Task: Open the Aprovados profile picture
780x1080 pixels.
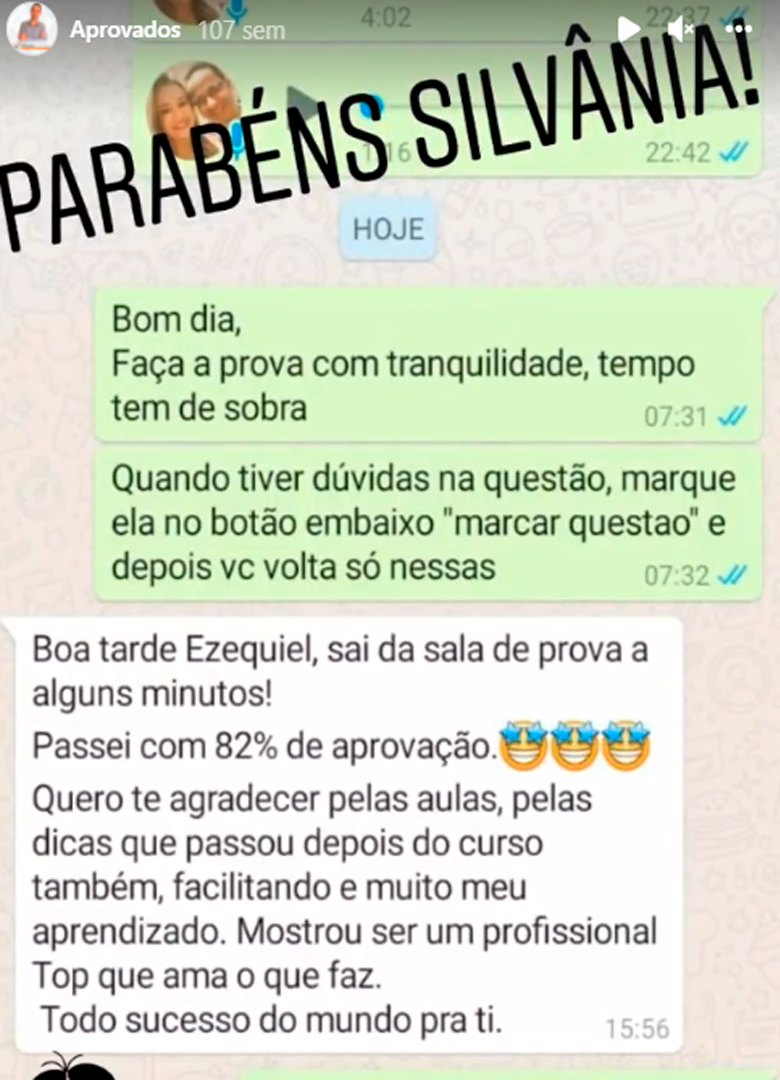Action: click(31, 29)
